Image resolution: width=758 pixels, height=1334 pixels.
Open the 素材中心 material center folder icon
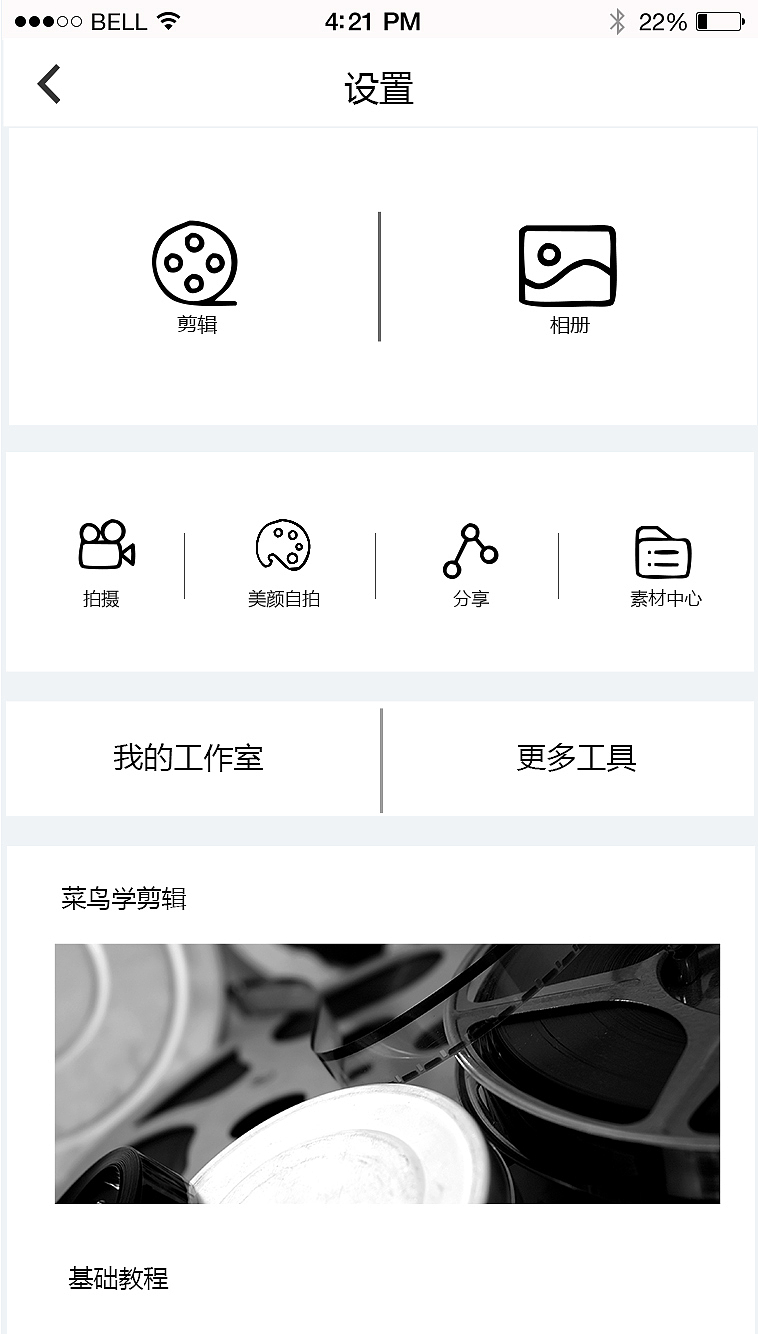(663, 548)
